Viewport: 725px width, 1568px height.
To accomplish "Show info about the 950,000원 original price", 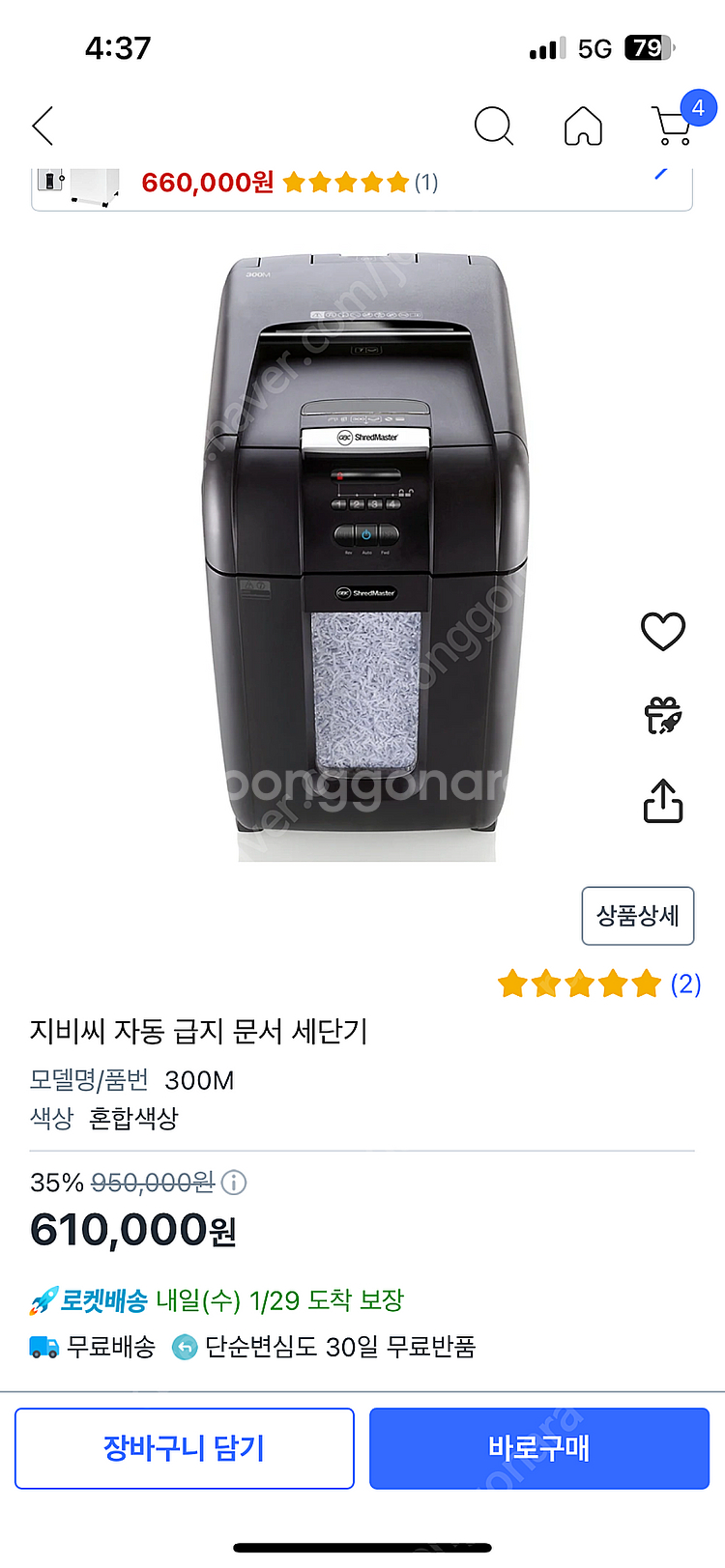I will tap(234, 1183).
